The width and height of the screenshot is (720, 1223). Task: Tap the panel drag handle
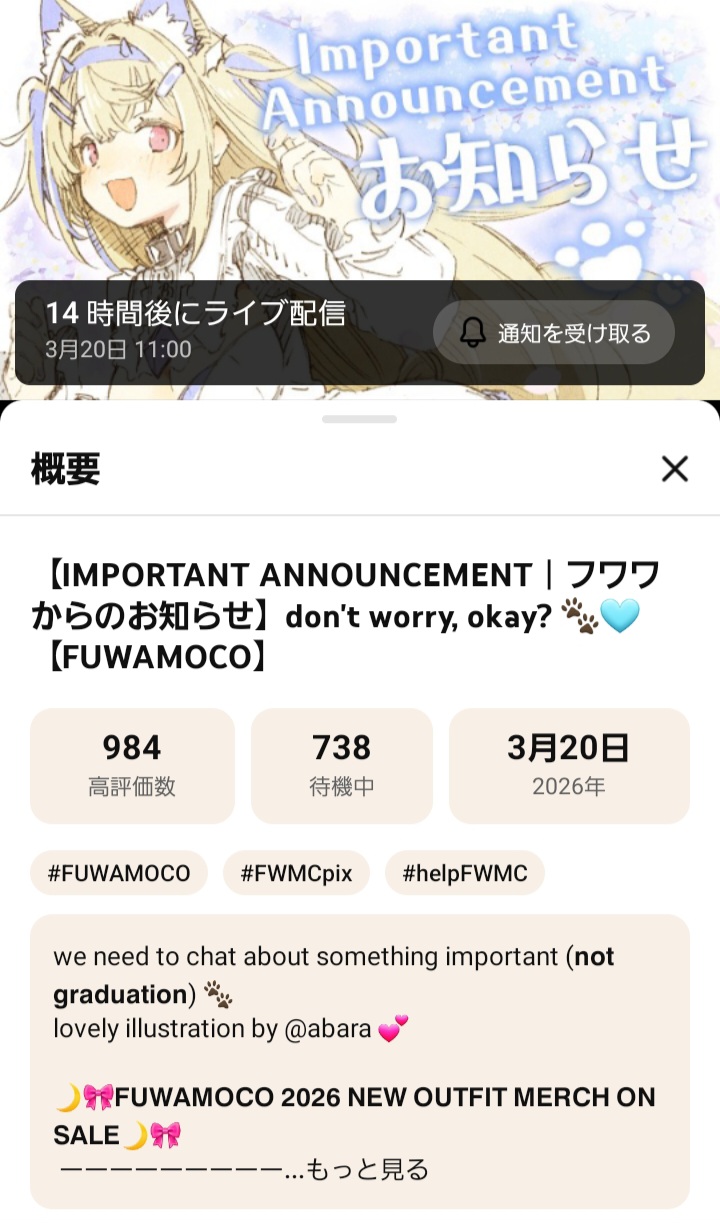(x=359, y=419)
